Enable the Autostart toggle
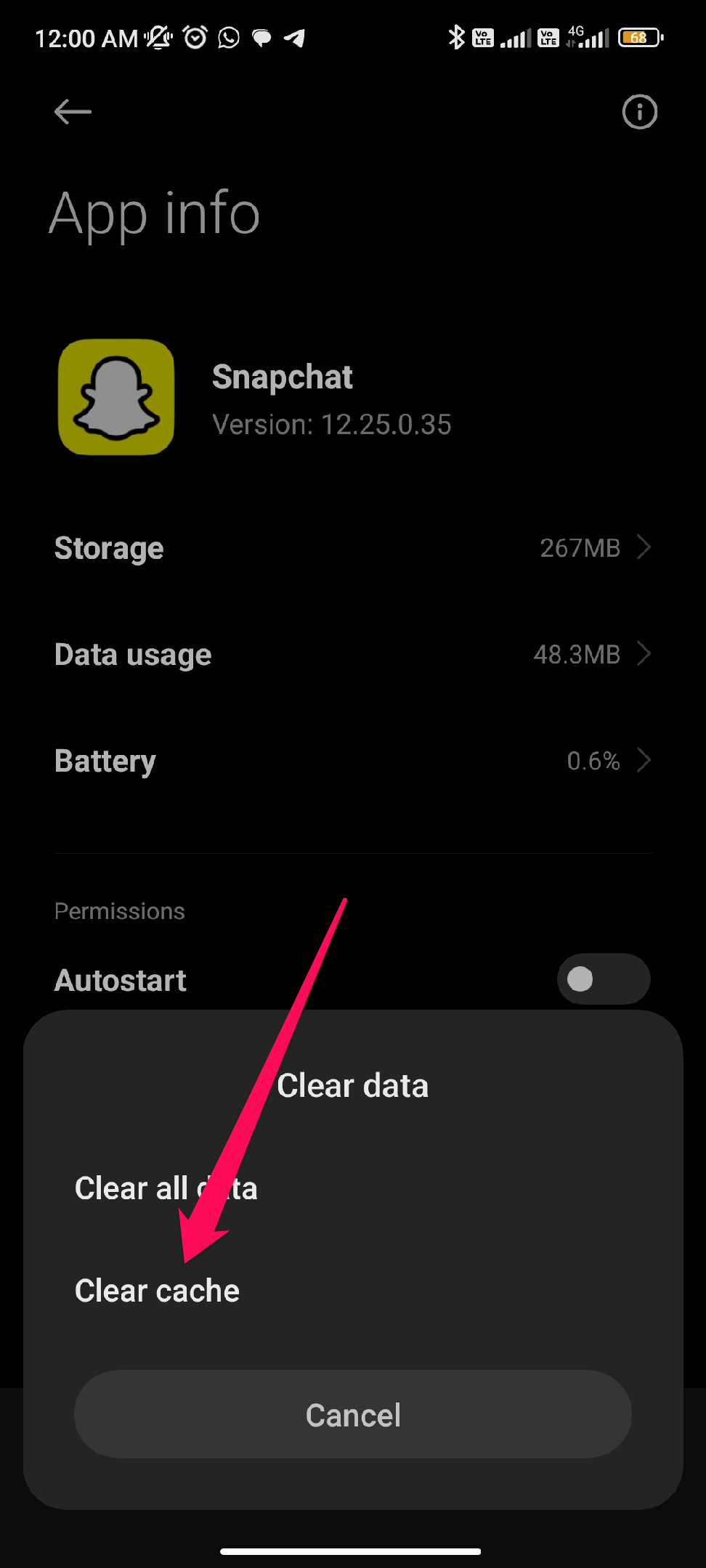 (x=603, y=979)
